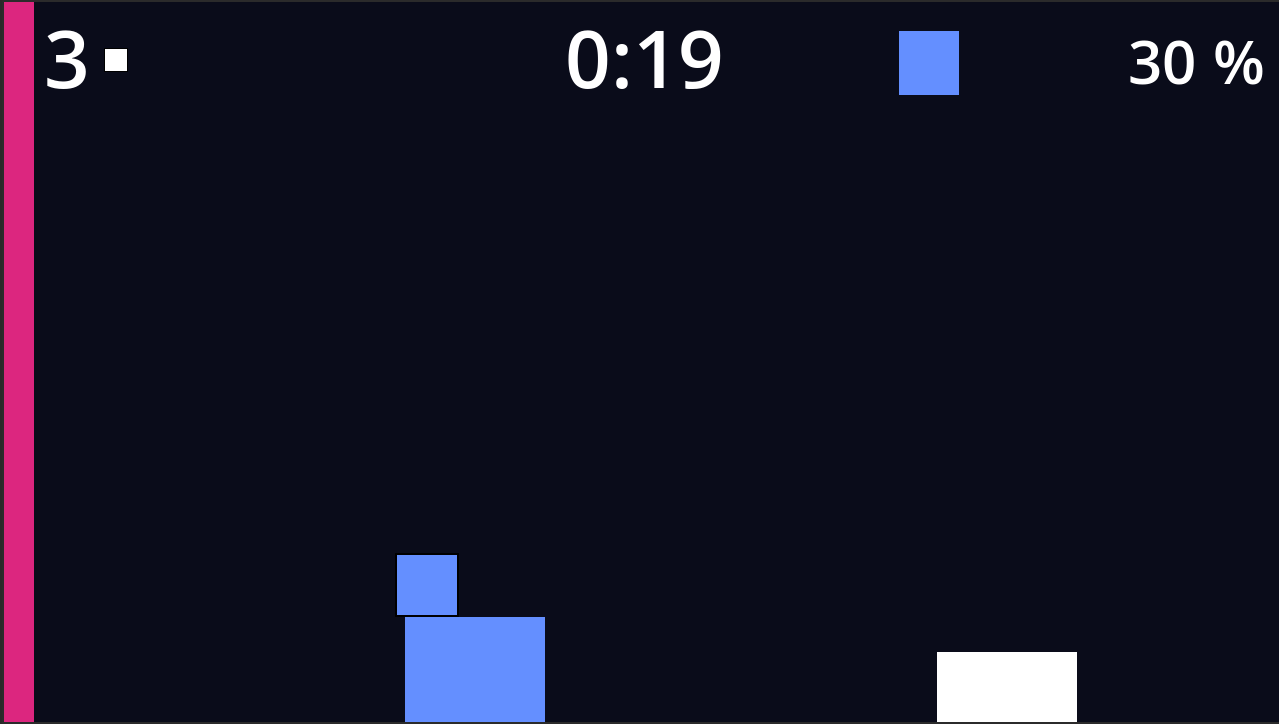Tap the blue square beside the timer
The image size is (1279, 724).
click(x=928, y=63)
